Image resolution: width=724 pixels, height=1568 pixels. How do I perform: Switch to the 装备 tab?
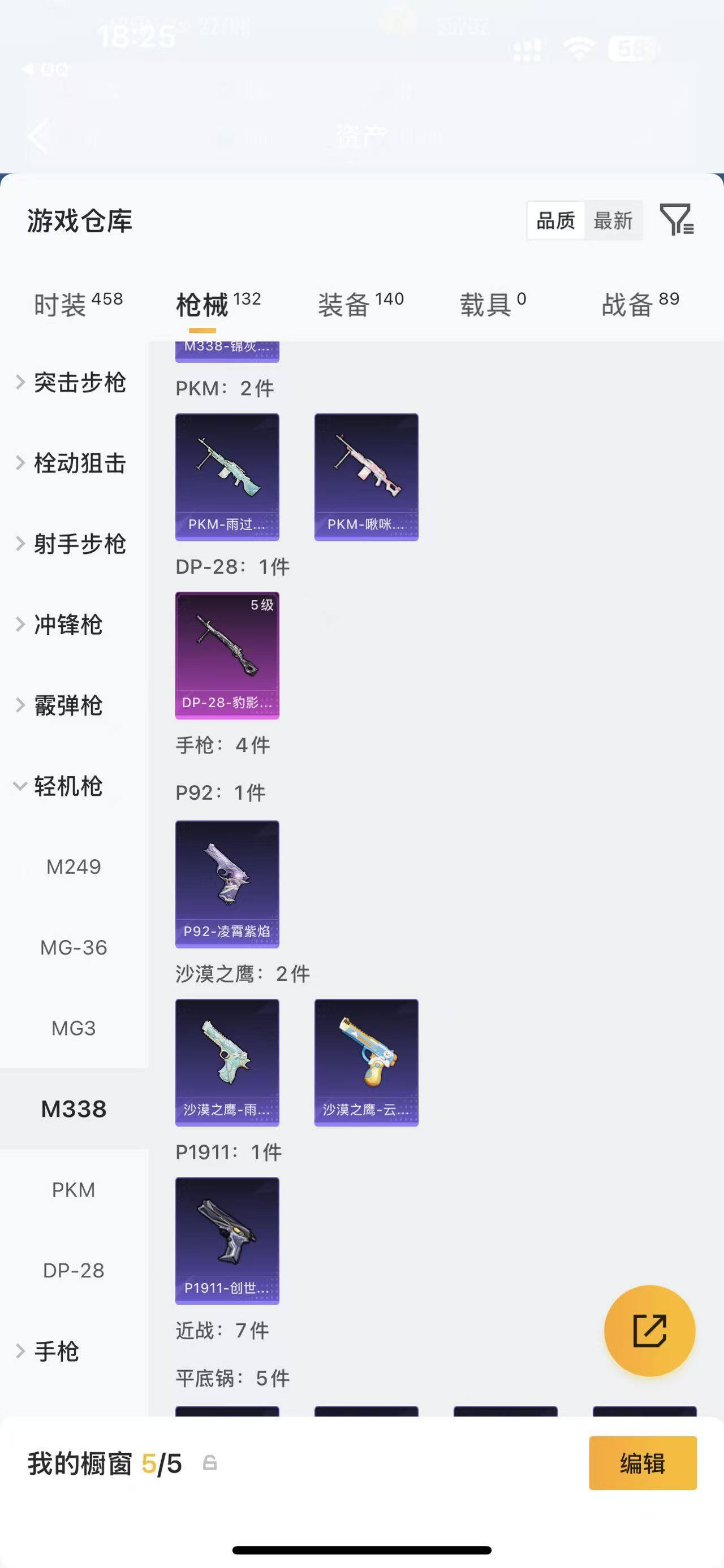pos(360,304)
